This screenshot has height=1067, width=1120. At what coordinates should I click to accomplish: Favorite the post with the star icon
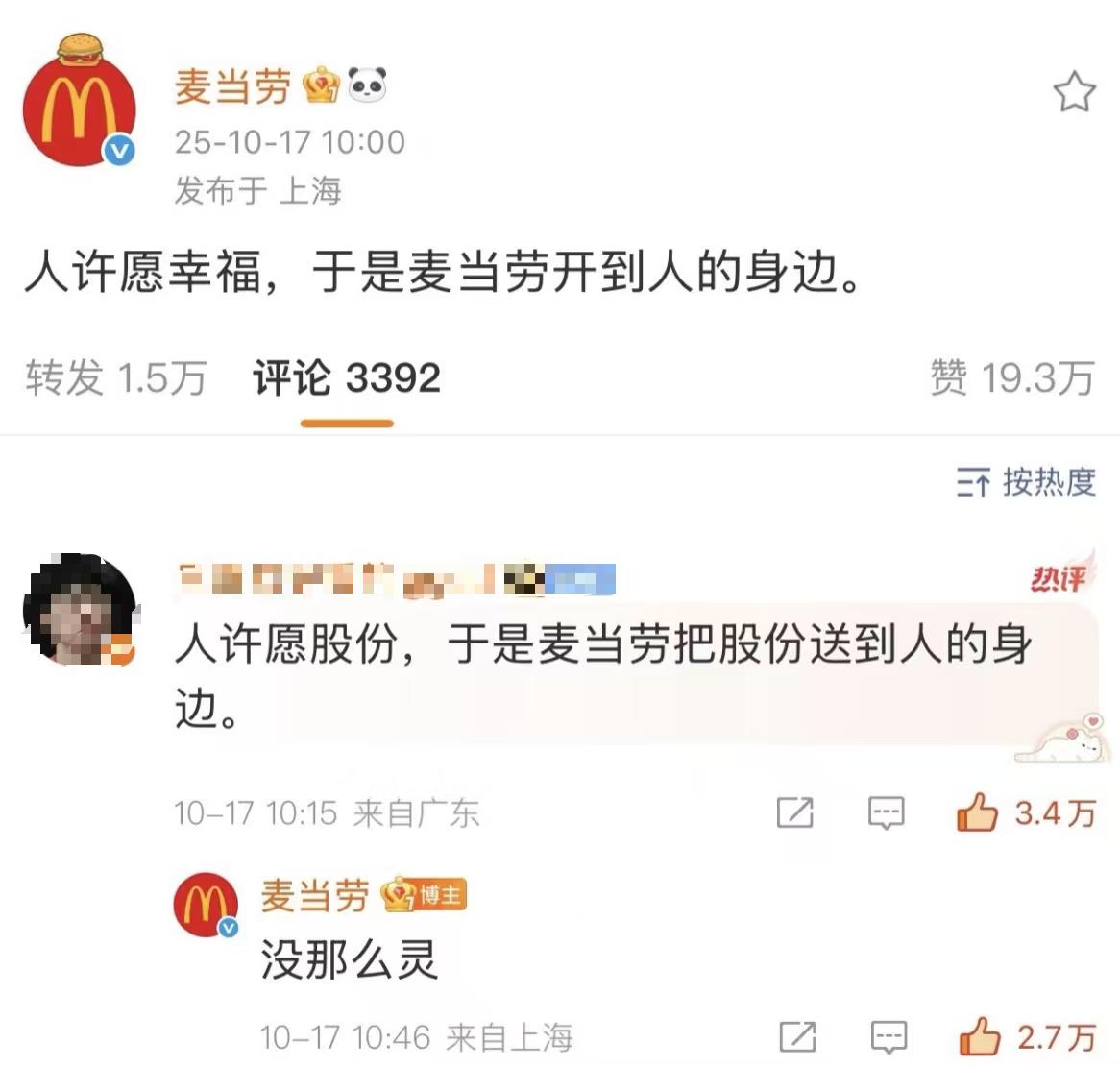(x=1073, y=93)
